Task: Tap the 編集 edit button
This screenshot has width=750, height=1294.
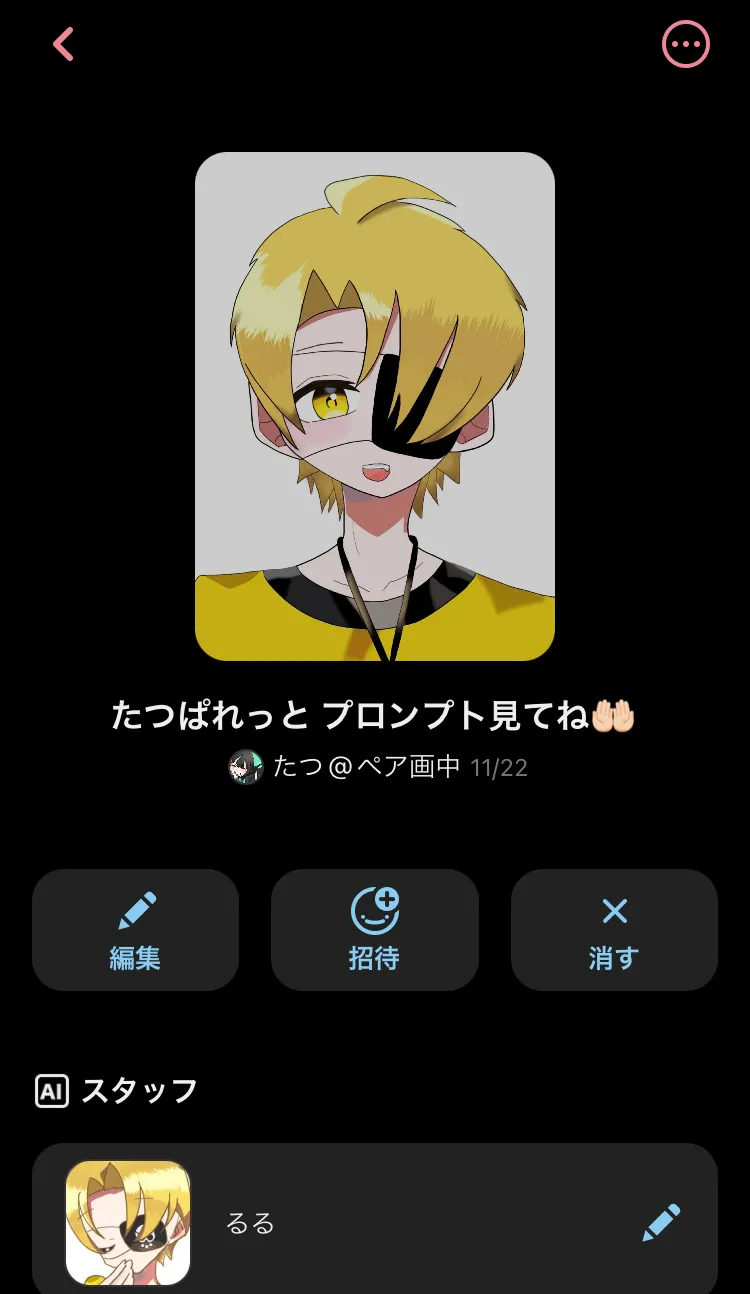Action: click(135, 930)
